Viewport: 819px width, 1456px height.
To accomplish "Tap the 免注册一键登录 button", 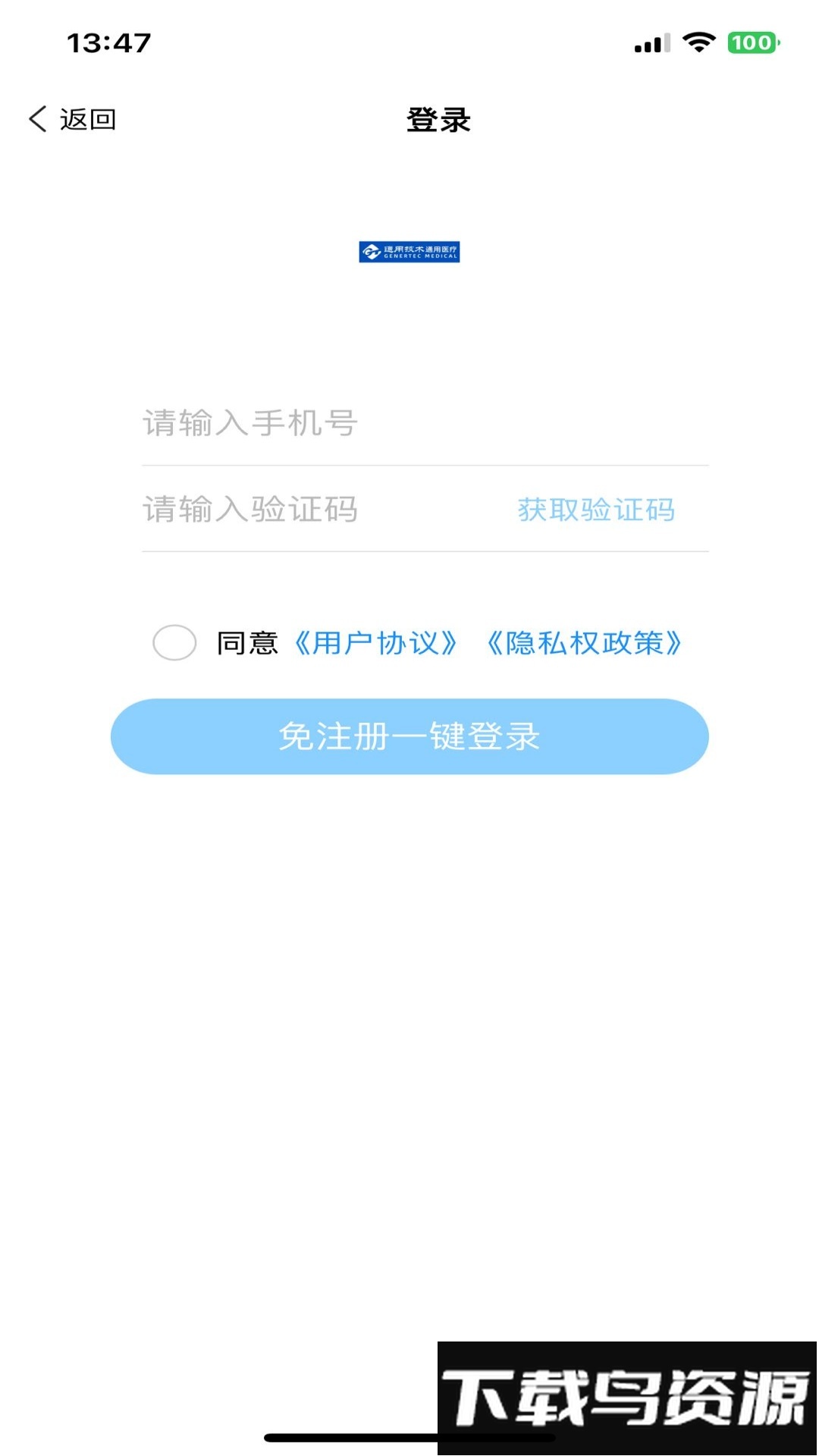I will [409, 736].
